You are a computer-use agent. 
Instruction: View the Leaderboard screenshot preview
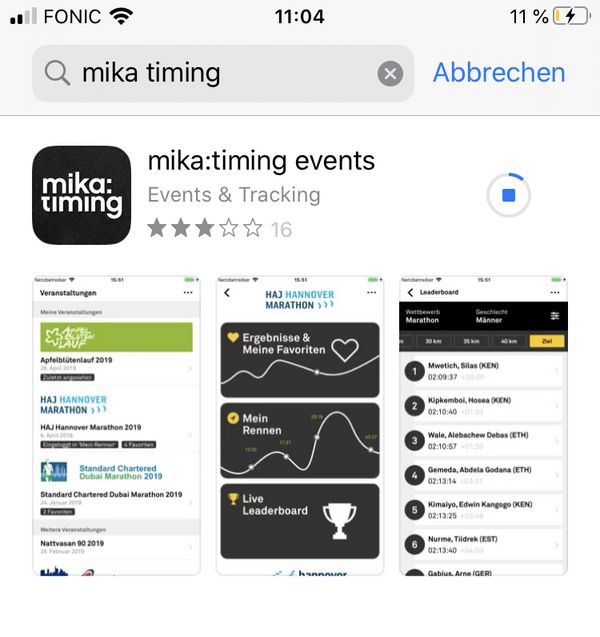click(x=483, y=425)
